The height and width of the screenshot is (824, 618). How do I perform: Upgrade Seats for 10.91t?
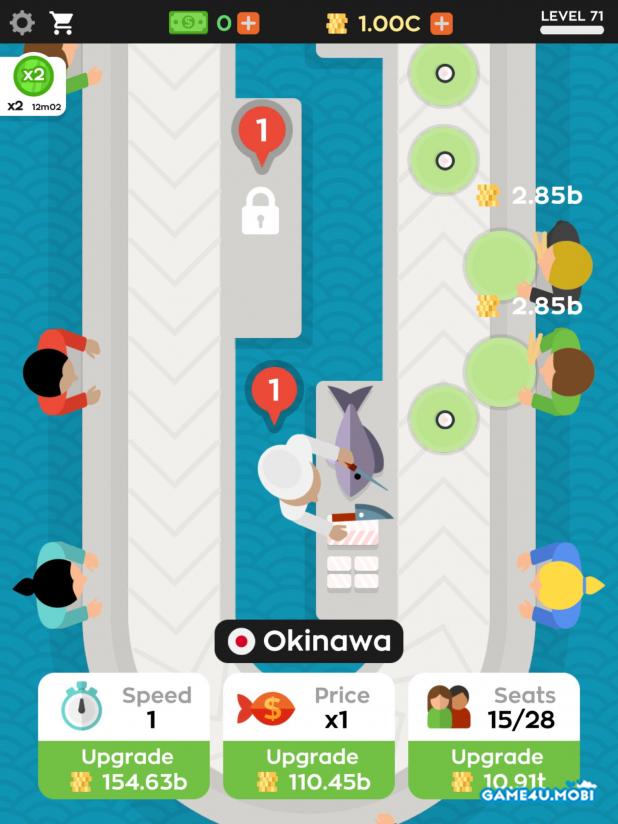pyautogui.click(x=496, y=769)
